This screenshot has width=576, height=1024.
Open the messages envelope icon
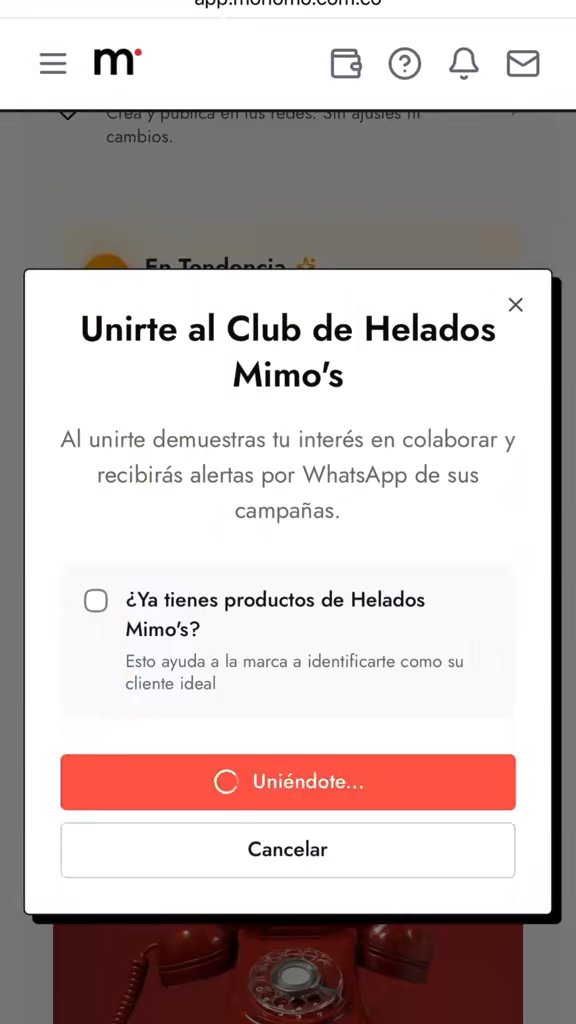pyautogui.click(x=523, y=63)
